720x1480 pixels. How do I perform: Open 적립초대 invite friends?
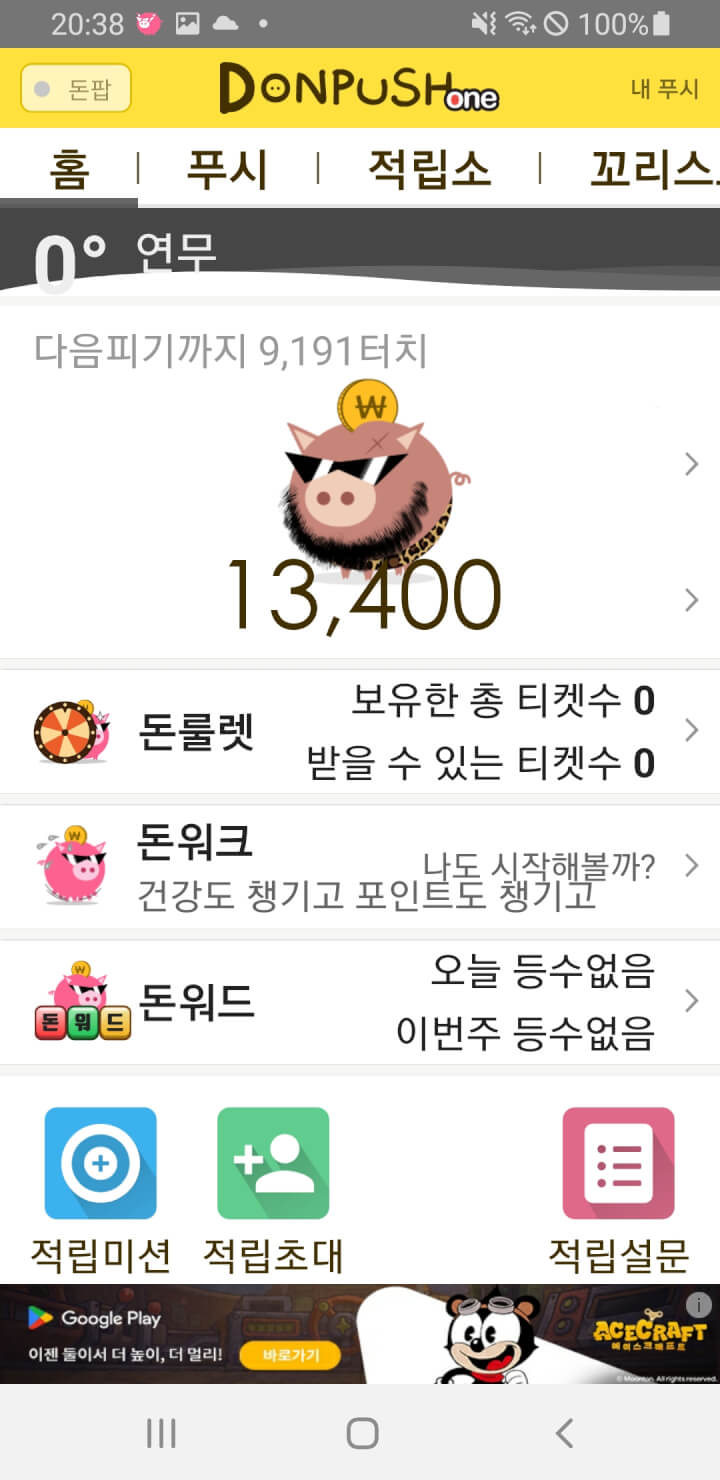point(273,1188)
